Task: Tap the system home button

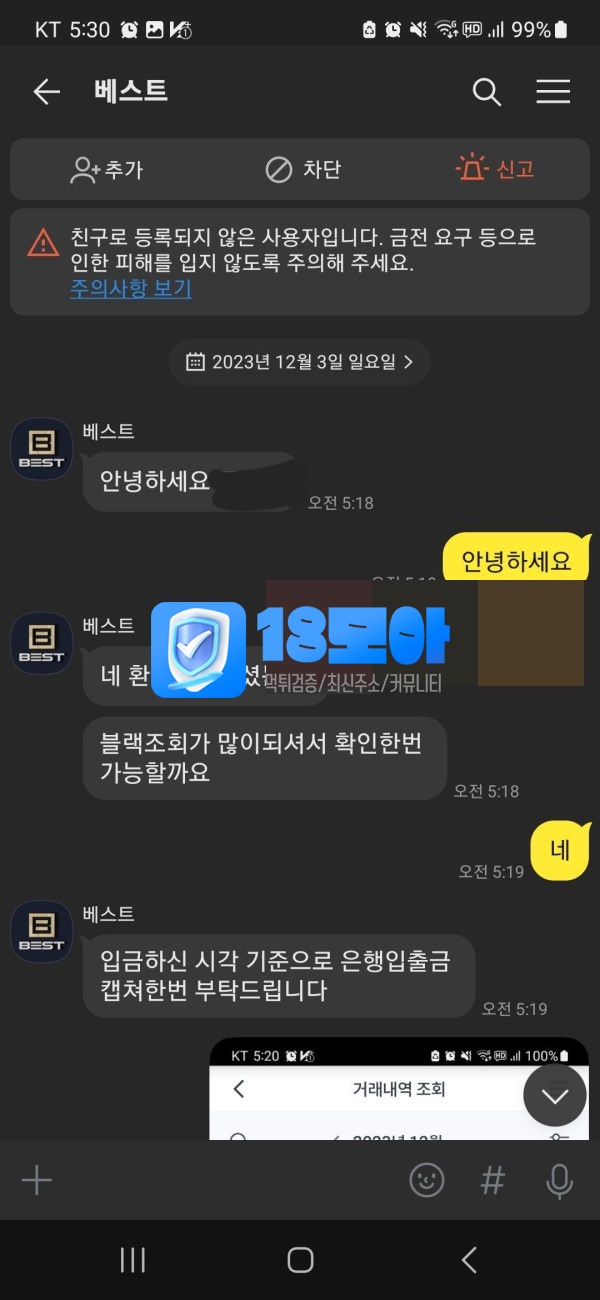Action: pyautogui.click(x=300, y=1260)
